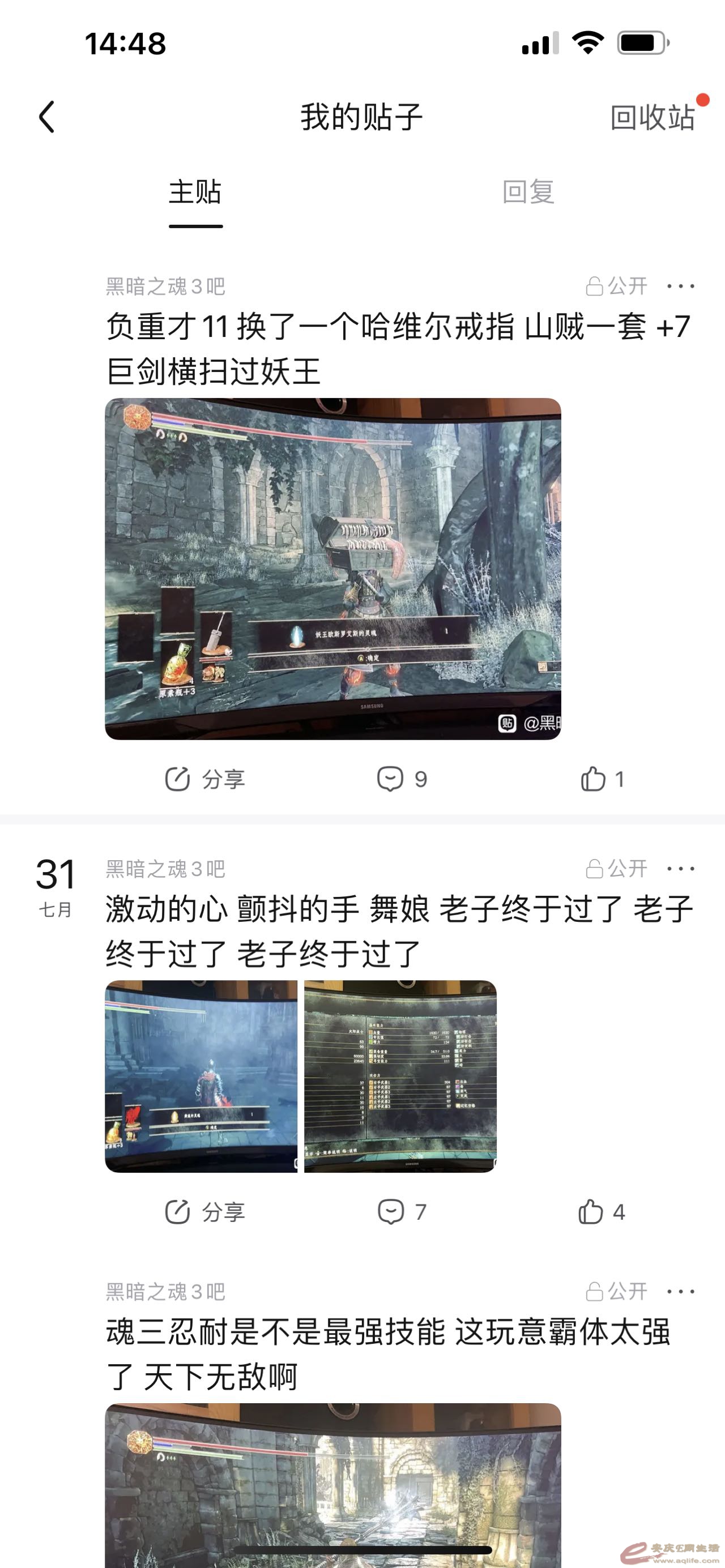Change 公开 visibility on 魂三忍耐 post

coord(616,1291)
